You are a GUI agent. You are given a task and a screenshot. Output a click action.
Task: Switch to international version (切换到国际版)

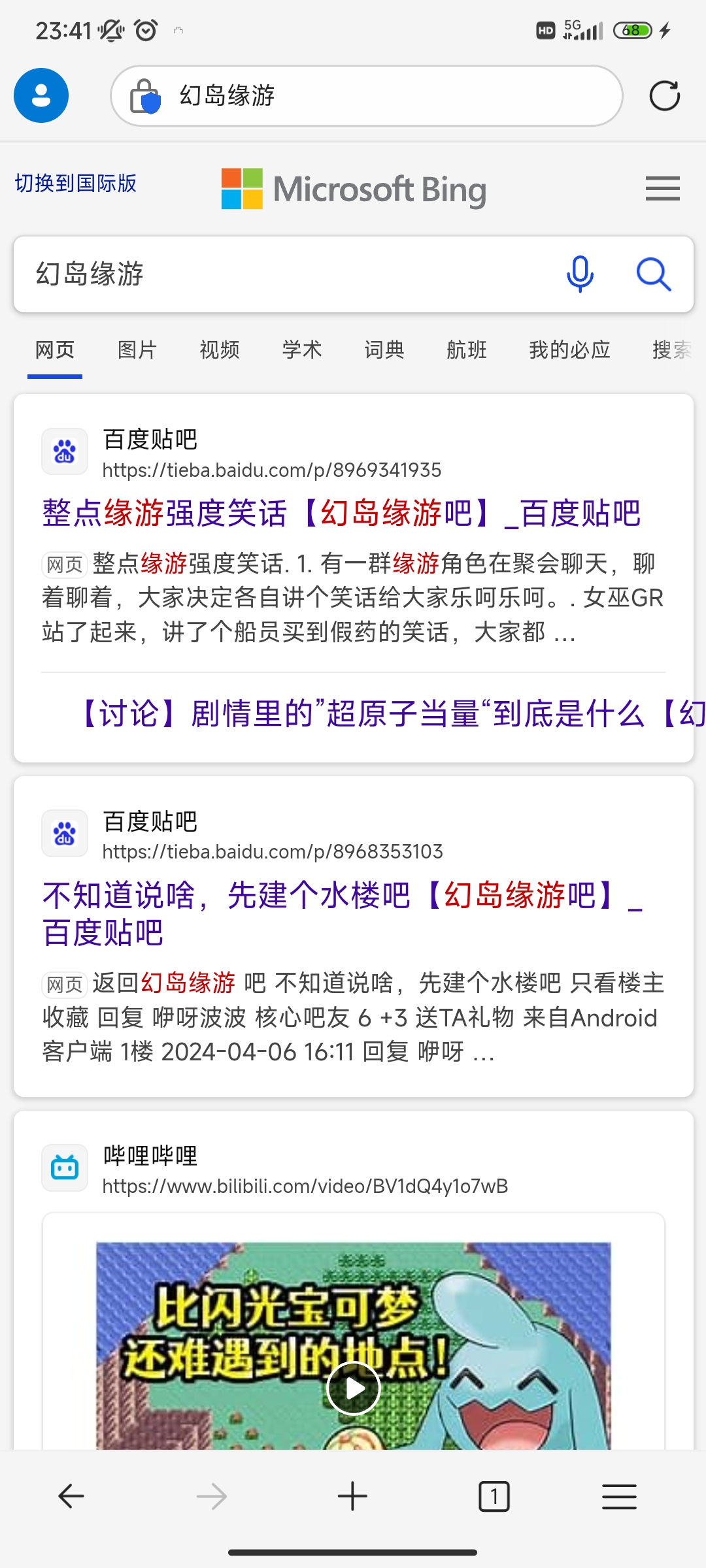click(76, 184)
